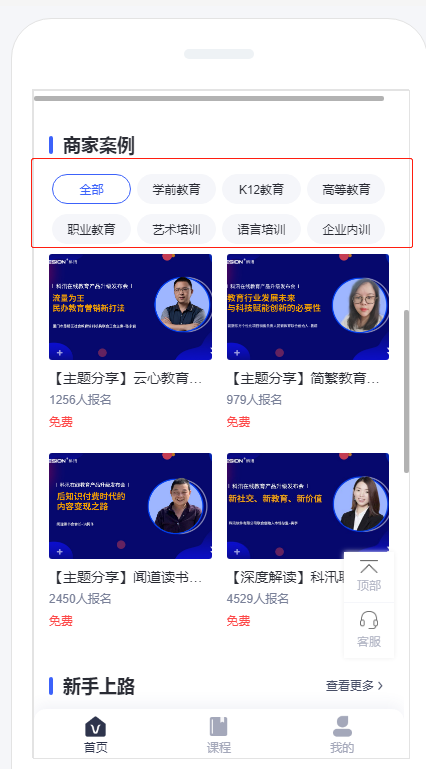The width and height of the screenshot is (426, 769).
Task: Filter cases by 学前教育
Action: (176, 189)
